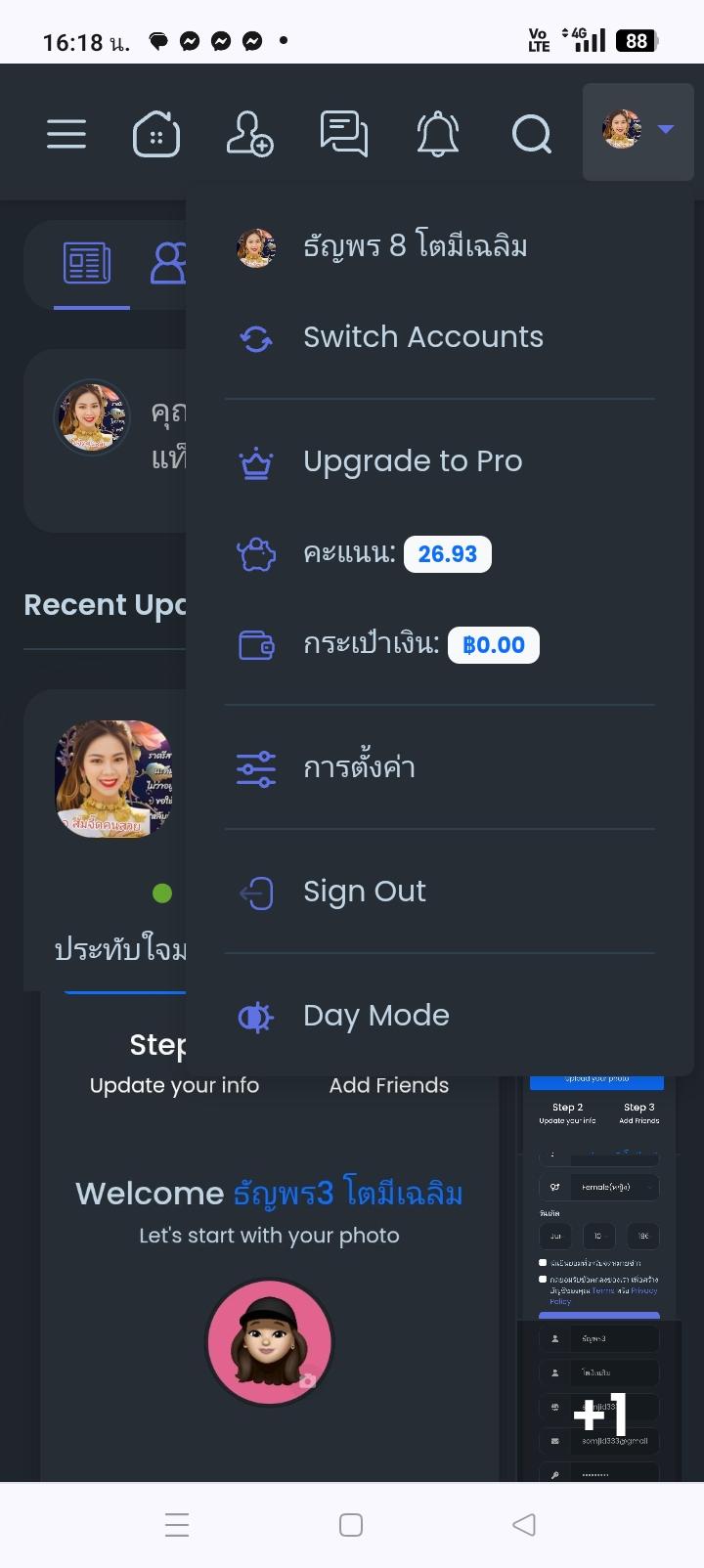Open the home hub icon
The width and height of the screenshot is (704, 1568).
(156, 134)
